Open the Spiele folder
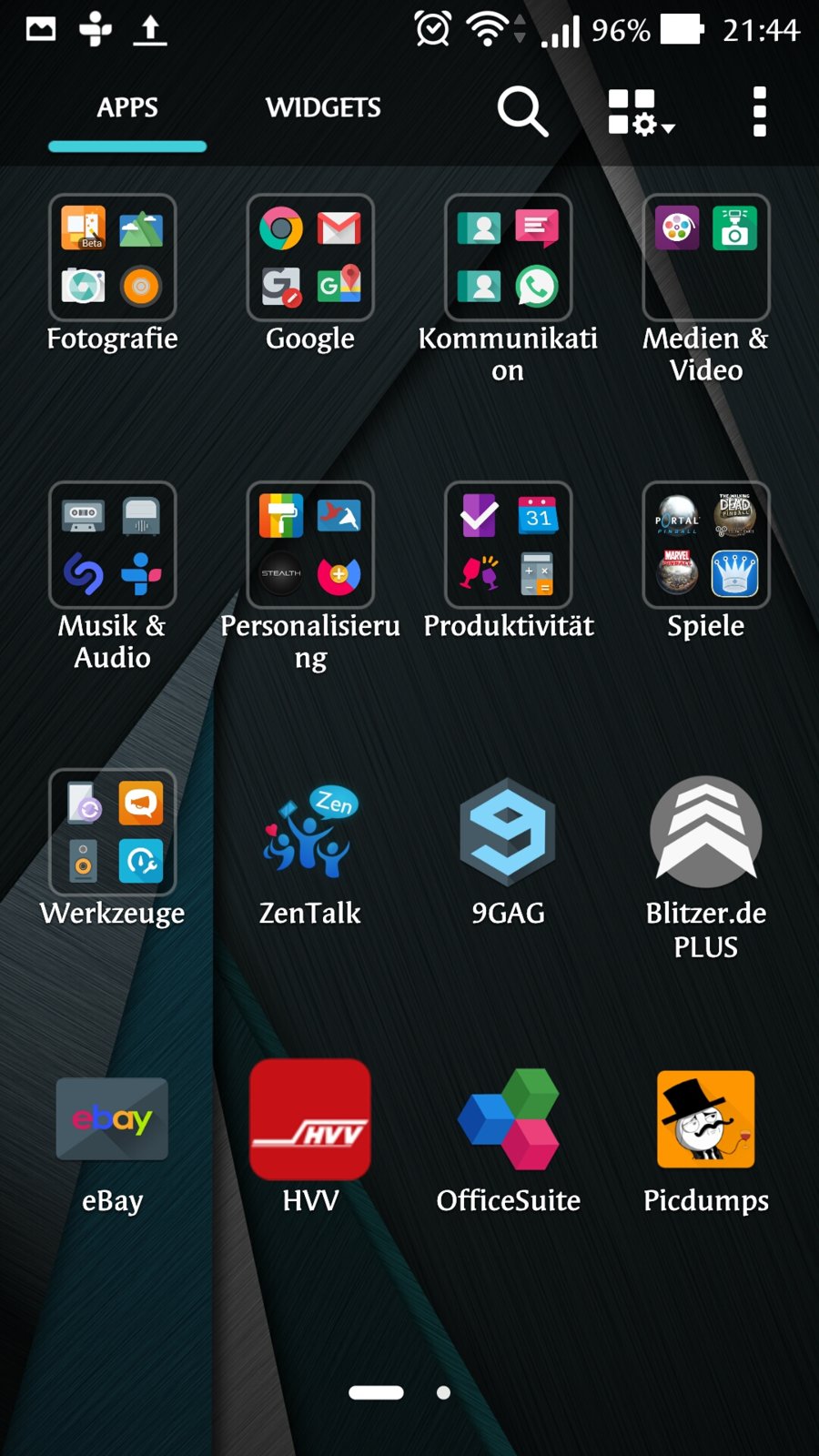 point(706,545)
